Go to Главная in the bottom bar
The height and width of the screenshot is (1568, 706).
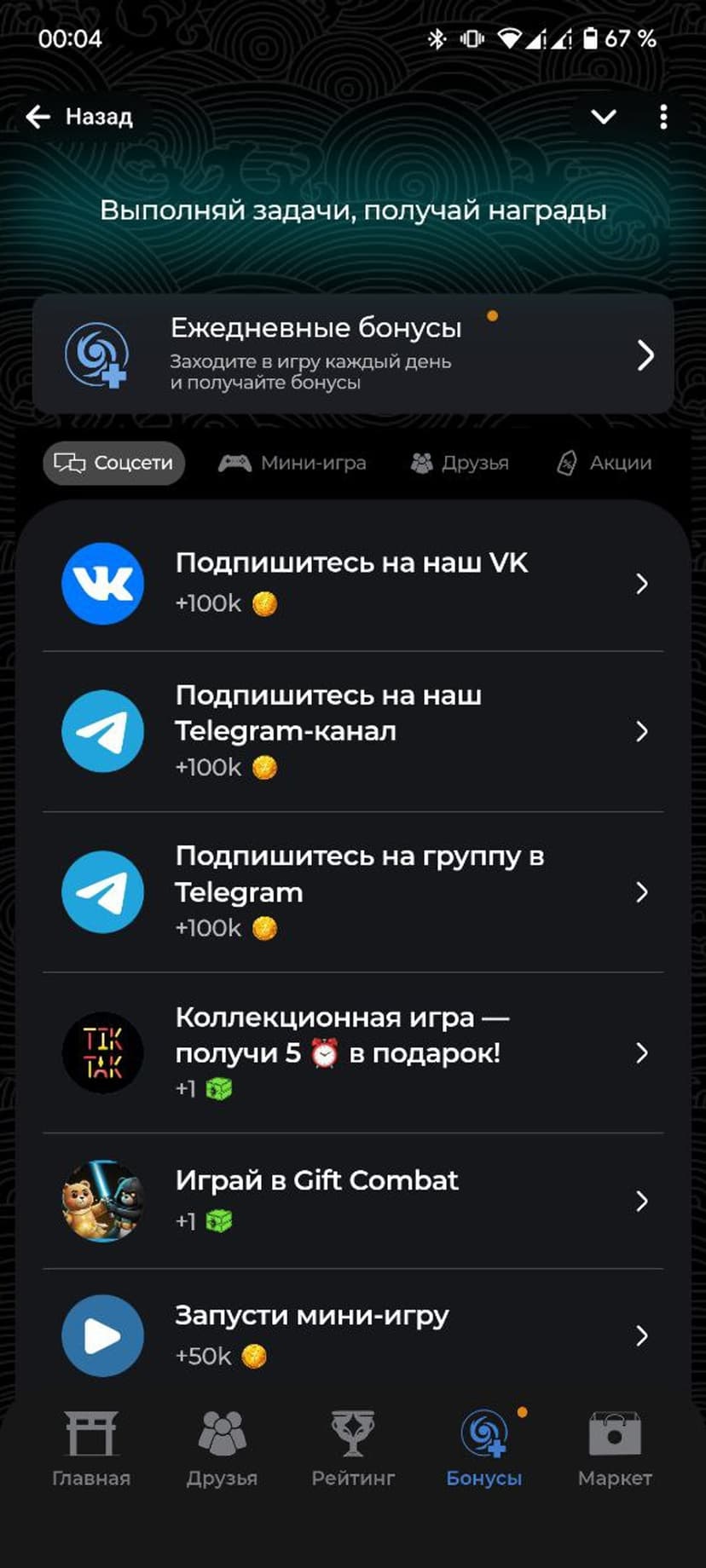[91, 1449]
